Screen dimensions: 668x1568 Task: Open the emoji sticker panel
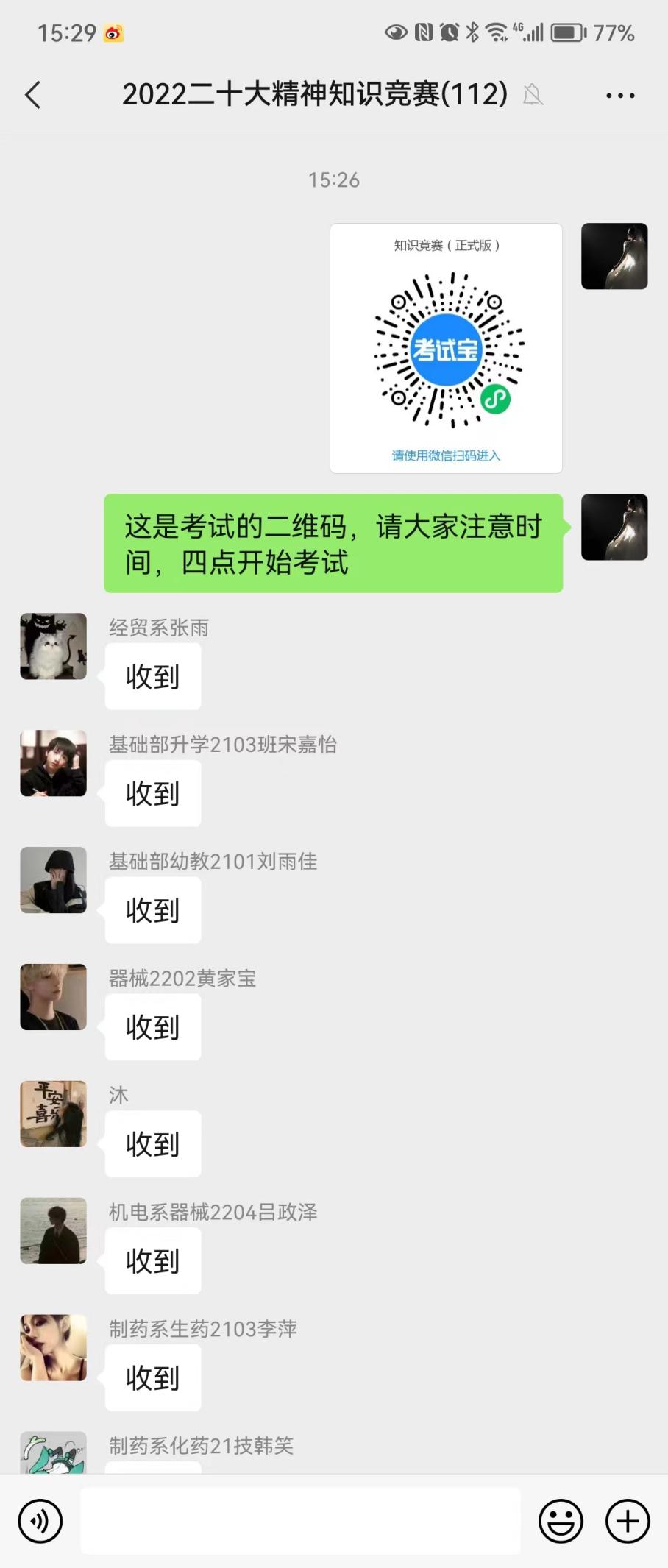[x=561, y=1521]
